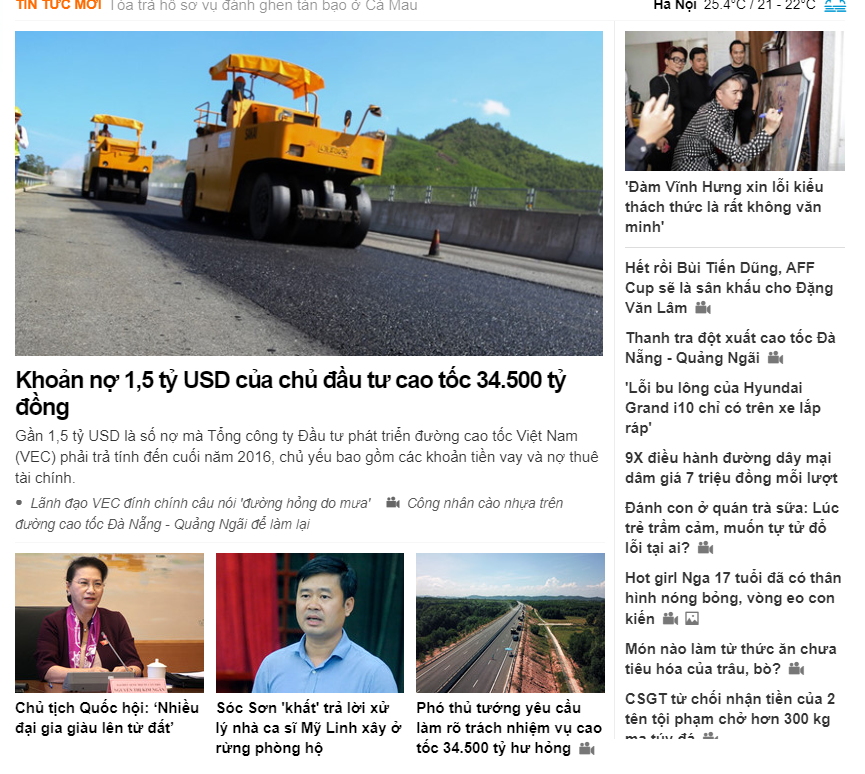
Task: Open 'Đánh con ở quán trà sữa' story
Action: coord(730,527)
